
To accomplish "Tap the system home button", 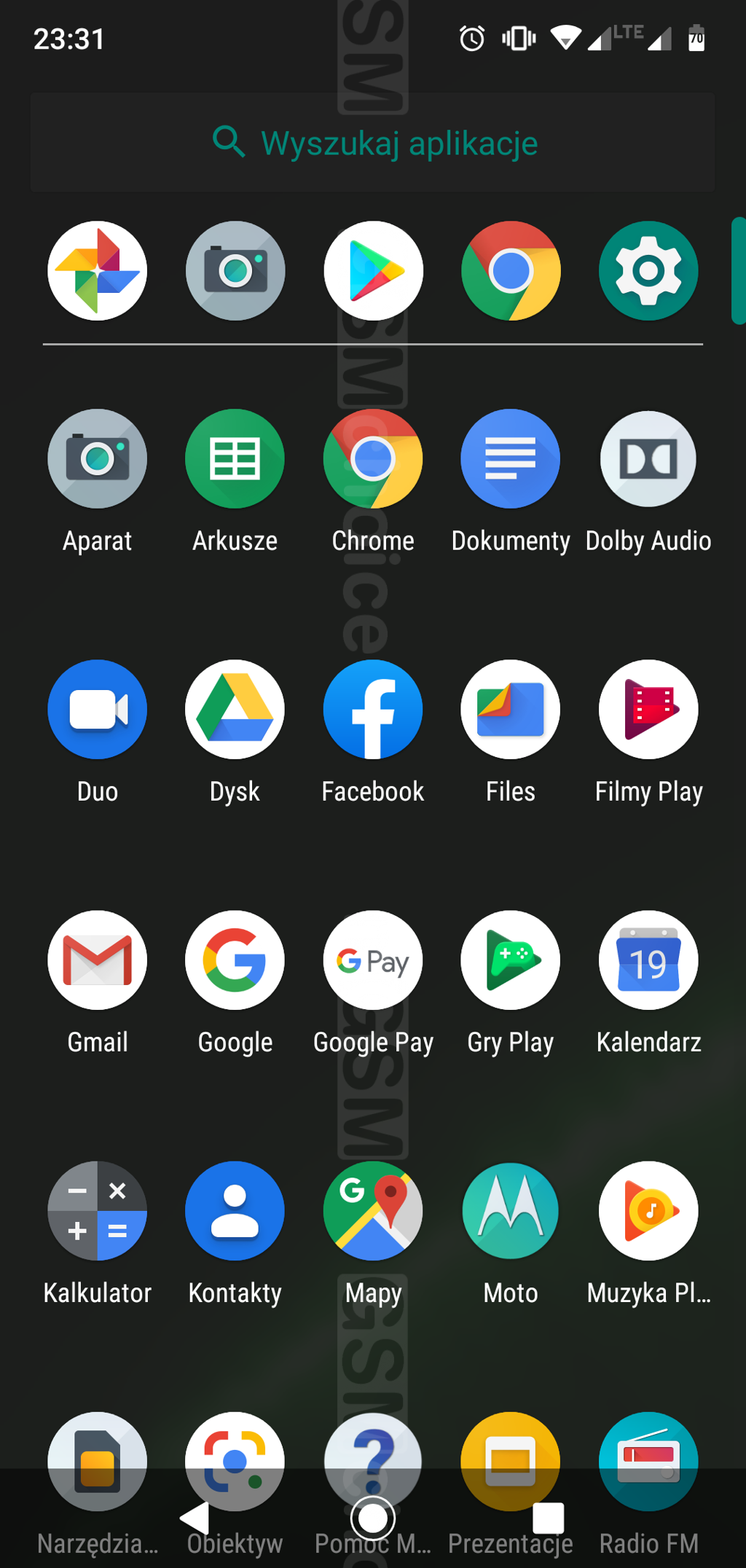I will 373,1519.
